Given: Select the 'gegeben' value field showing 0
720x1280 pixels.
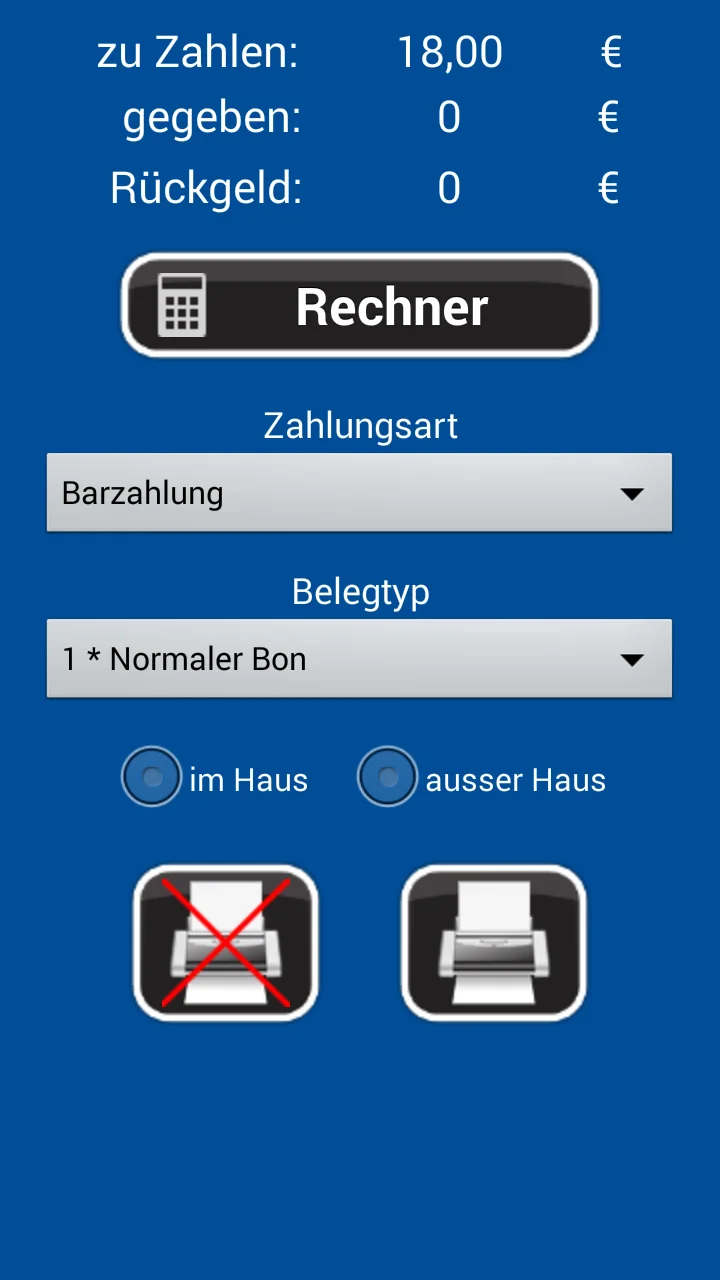Looking at the screenshot, I should (449, 117).
